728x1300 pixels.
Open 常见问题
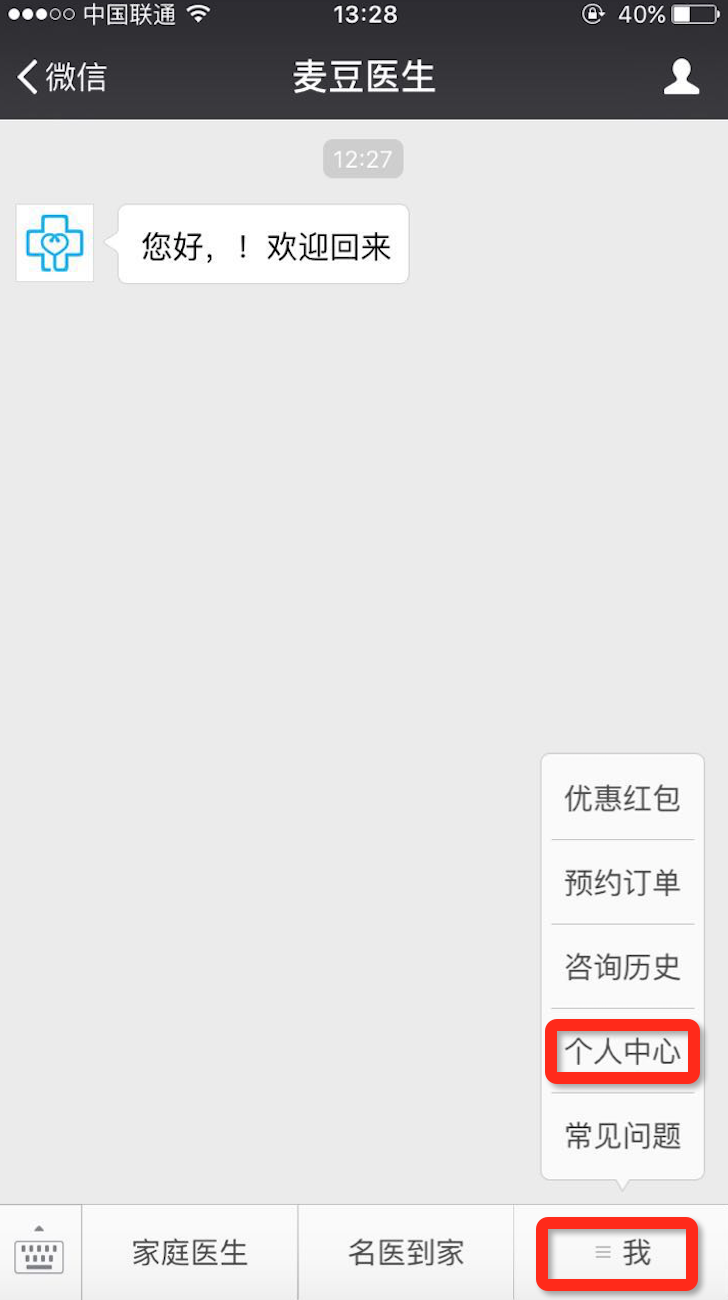[x=622, y=1135]
